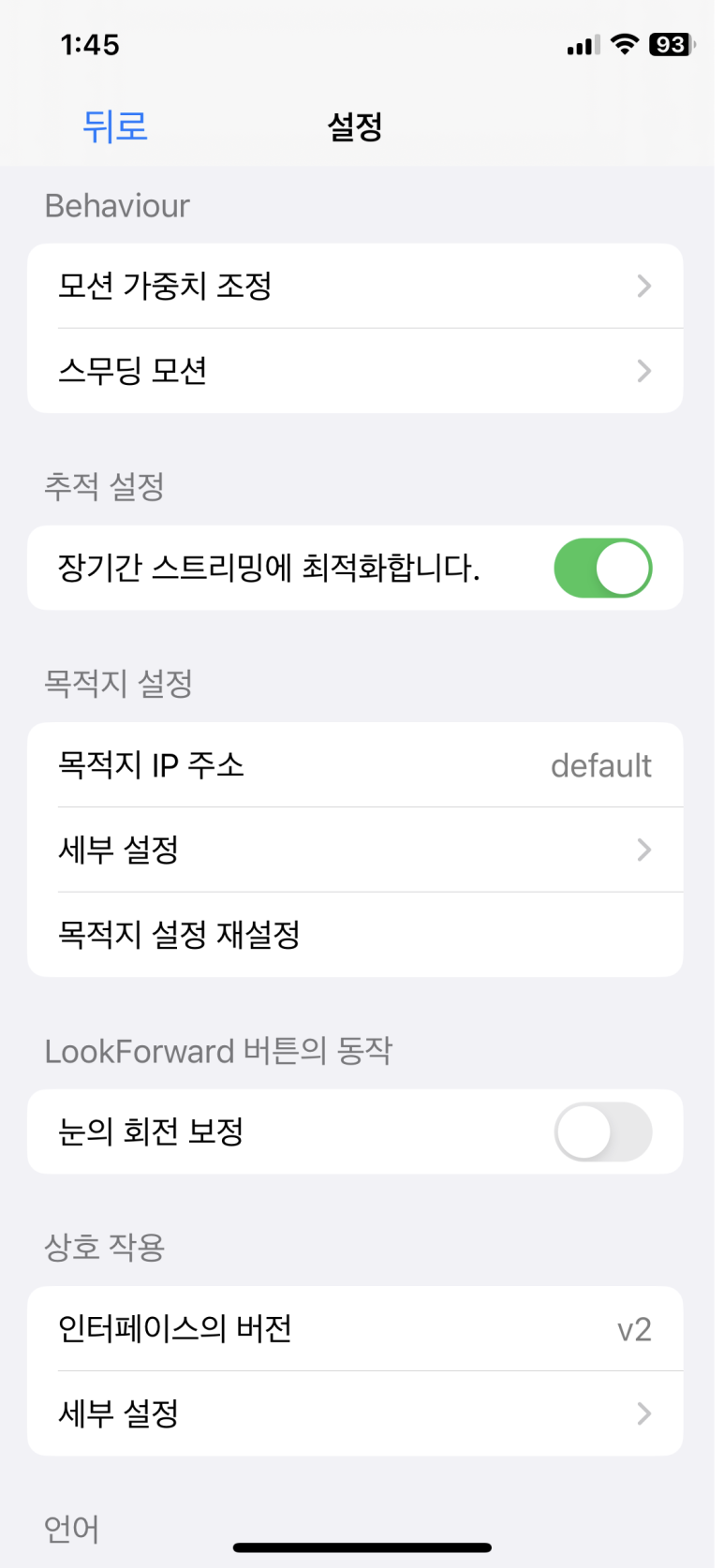The image size is (724, 1568).
Task: Edit the 목적지 IP 주소 row
Action: [x=355, y=764]
